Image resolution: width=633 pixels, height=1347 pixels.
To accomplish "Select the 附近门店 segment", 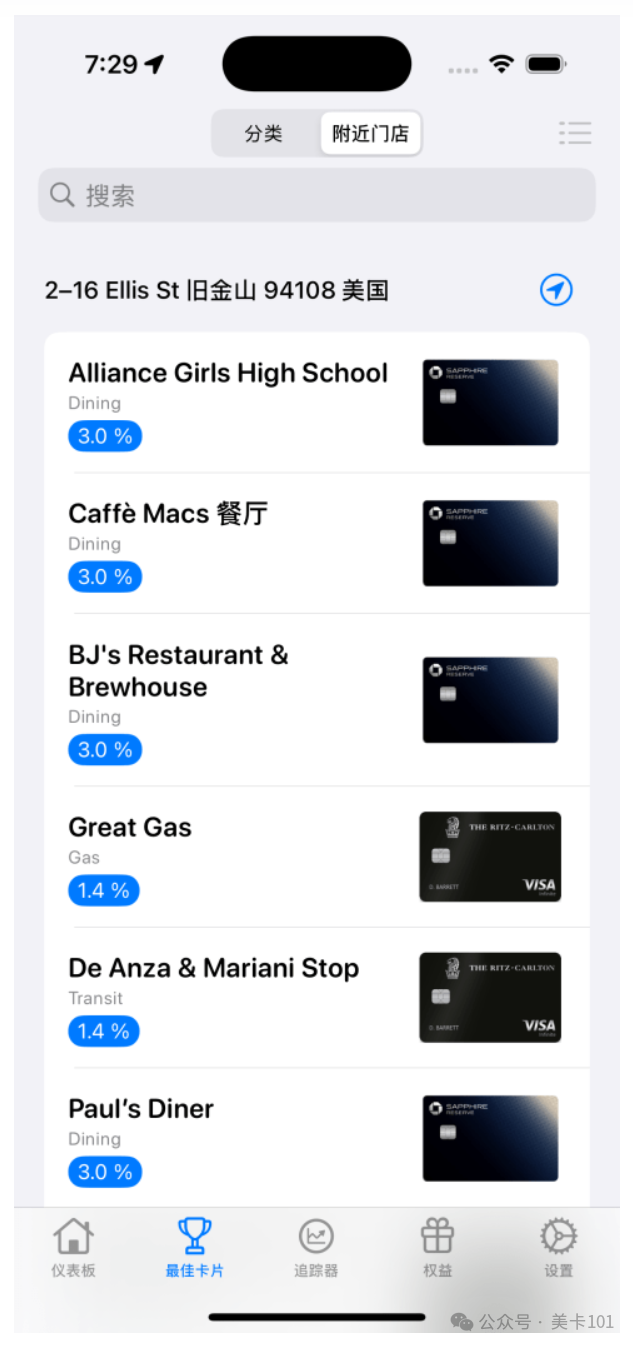I will (x=371, y=134).
